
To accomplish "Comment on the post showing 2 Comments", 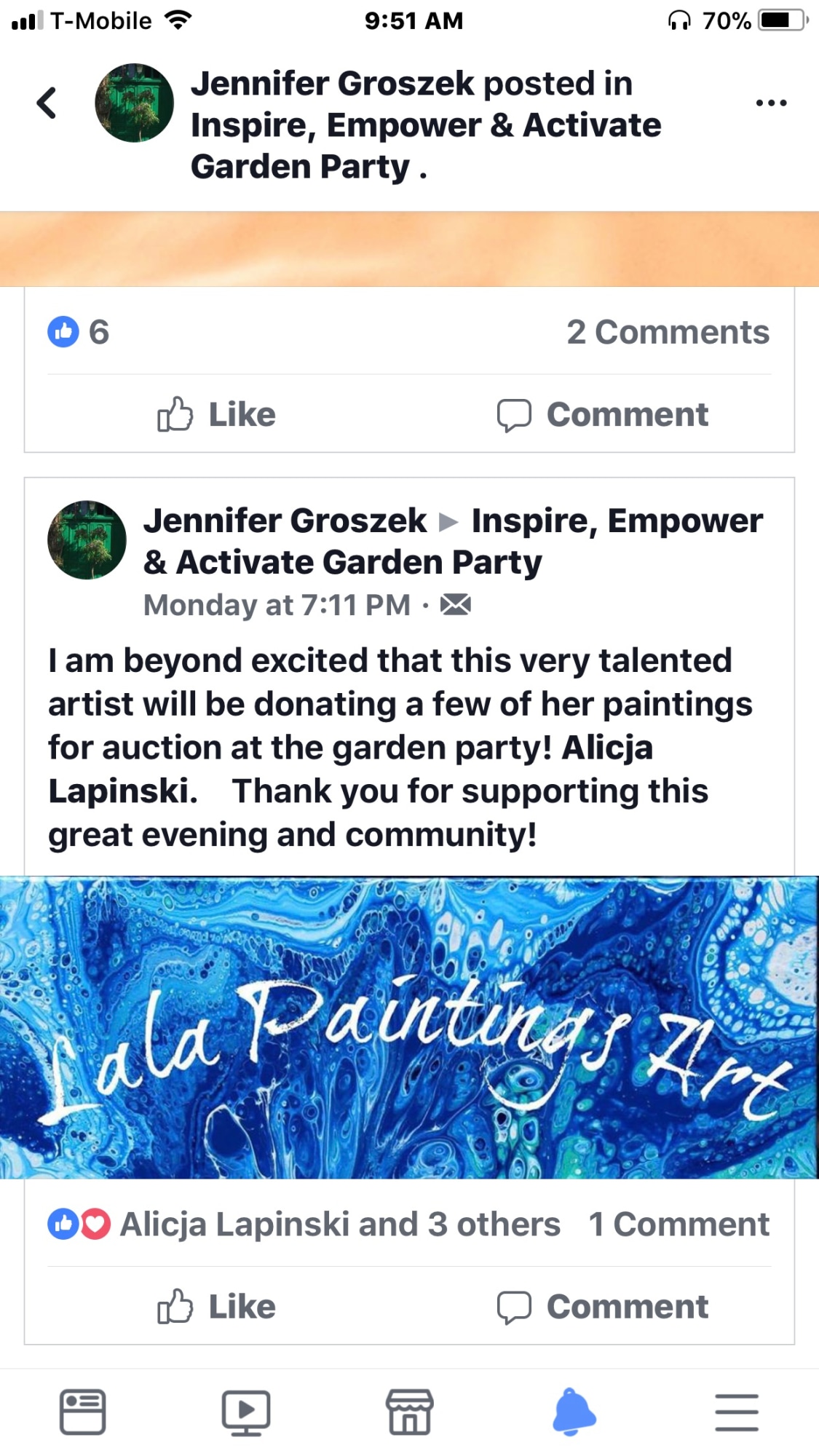I will 603,415.
